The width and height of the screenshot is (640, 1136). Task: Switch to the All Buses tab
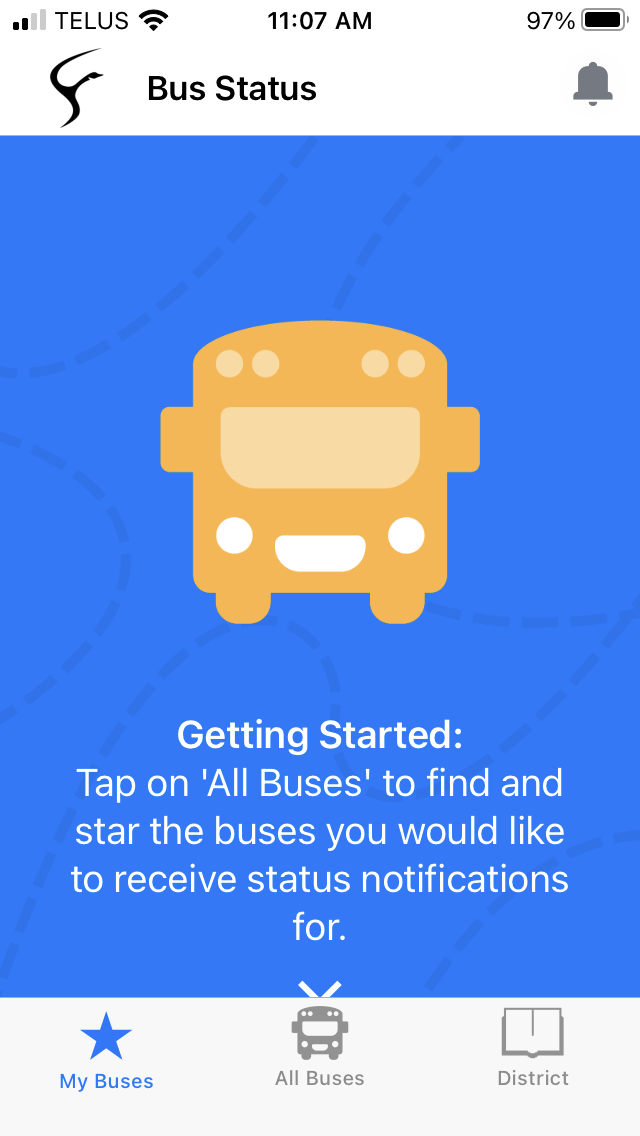click(320, 1047)
